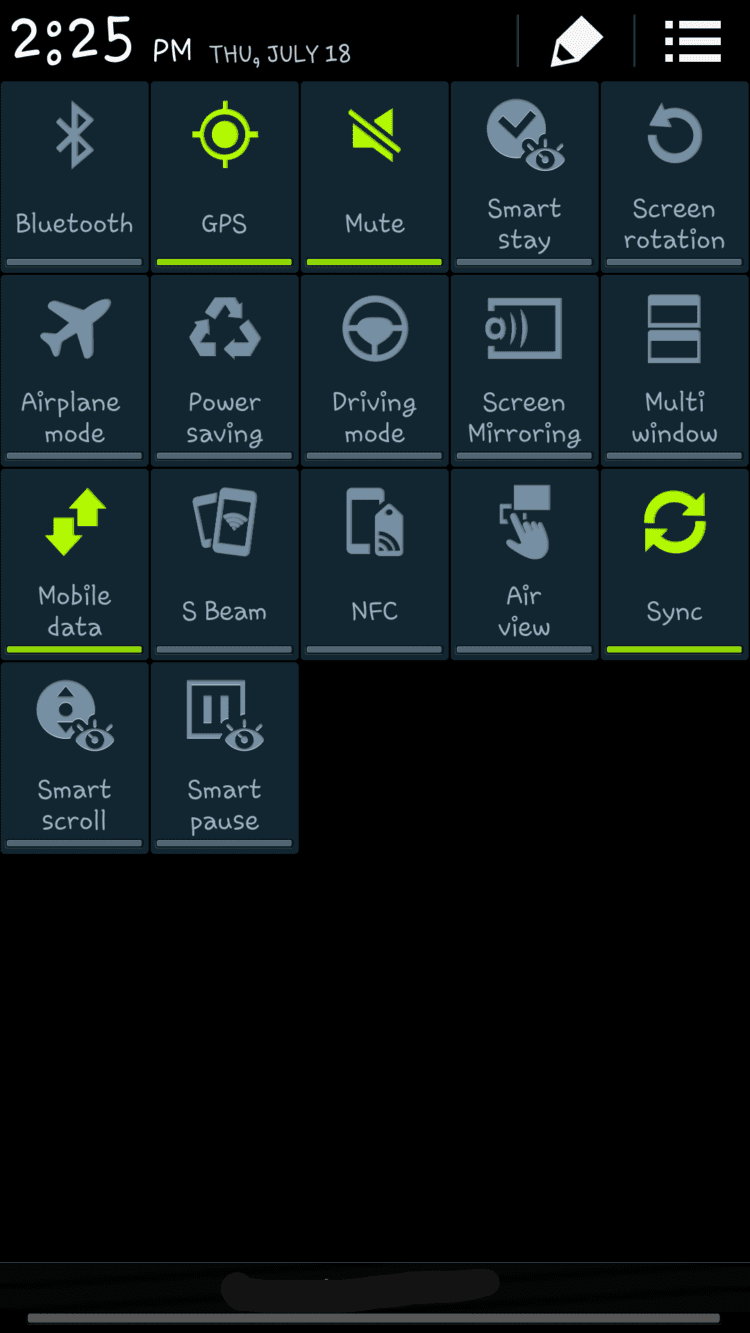This screenshot has width=750, height=1333.
Task: Turn on Multi window
Action: click(x=674, y=369)
